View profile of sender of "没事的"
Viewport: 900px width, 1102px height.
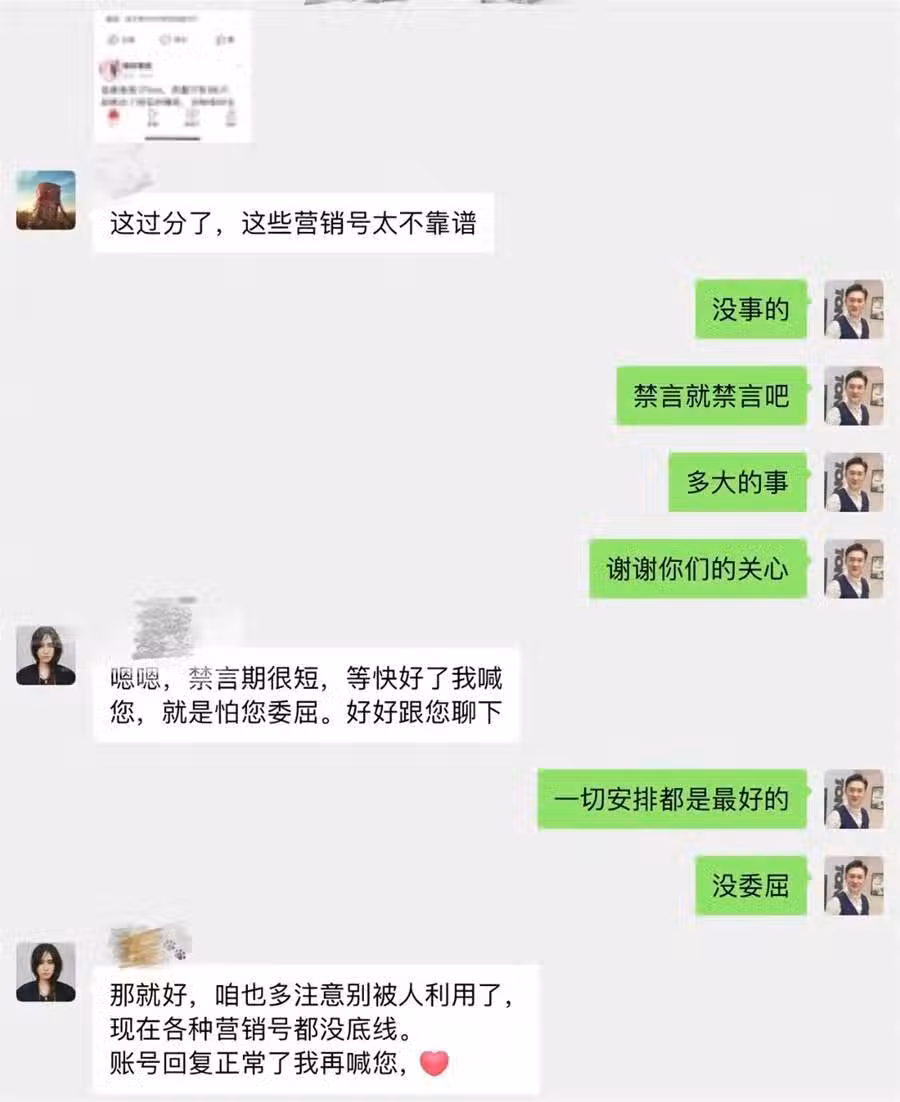853,309
